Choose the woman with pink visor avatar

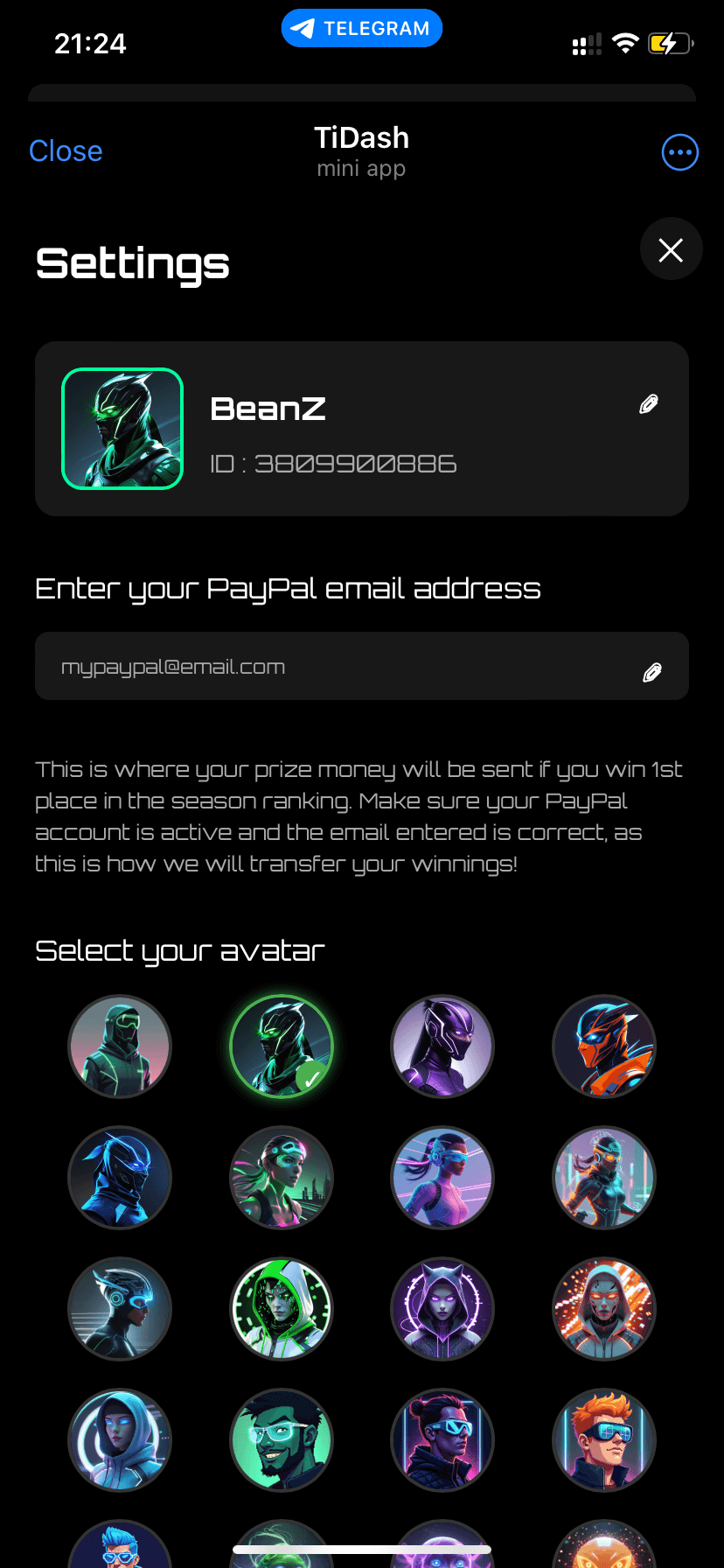[442, 1178]
